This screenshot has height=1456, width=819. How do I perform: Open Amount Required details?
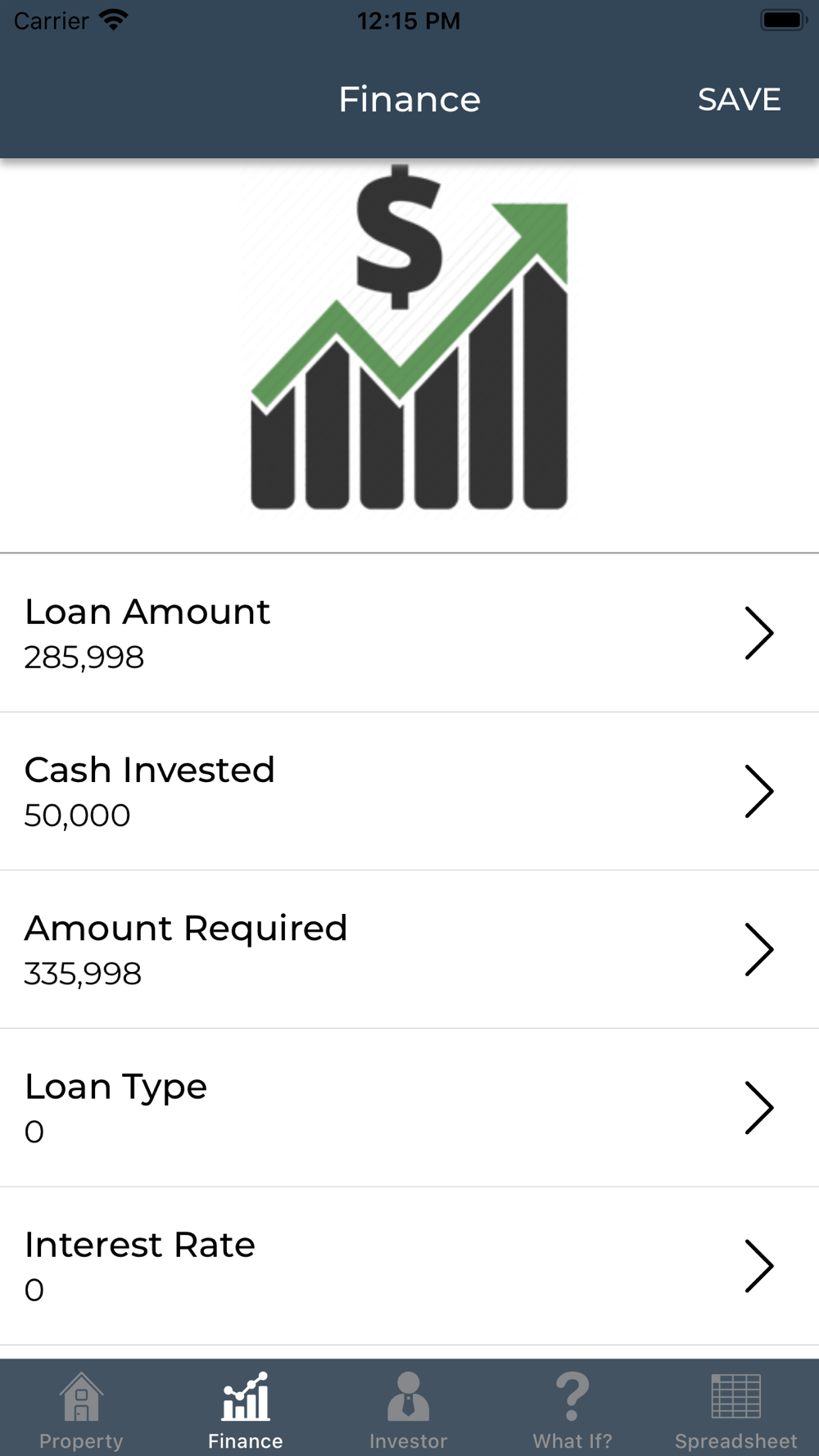(409, 949)
